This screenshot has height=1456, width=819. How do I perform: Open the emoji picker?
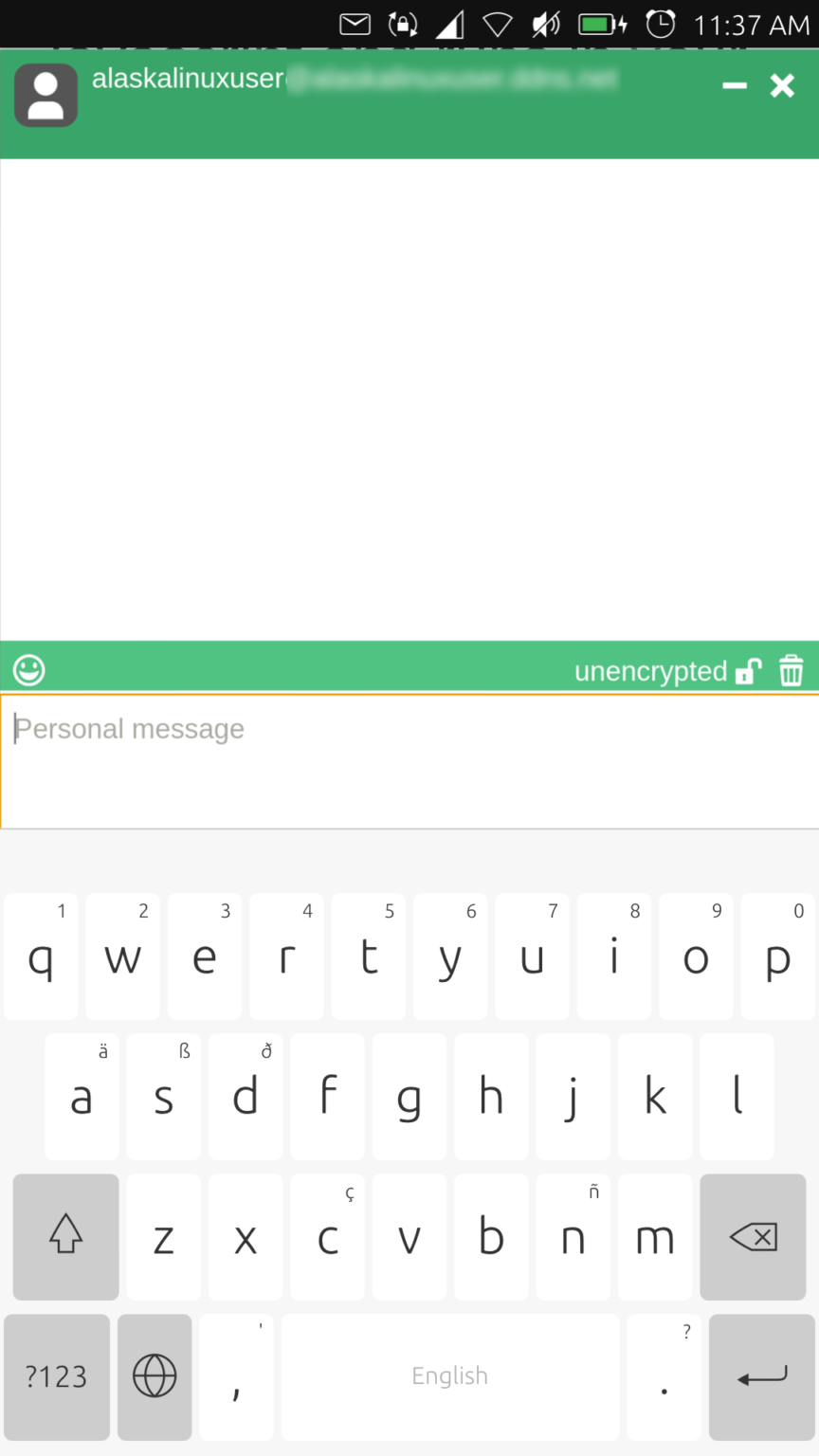click(29, 670)
